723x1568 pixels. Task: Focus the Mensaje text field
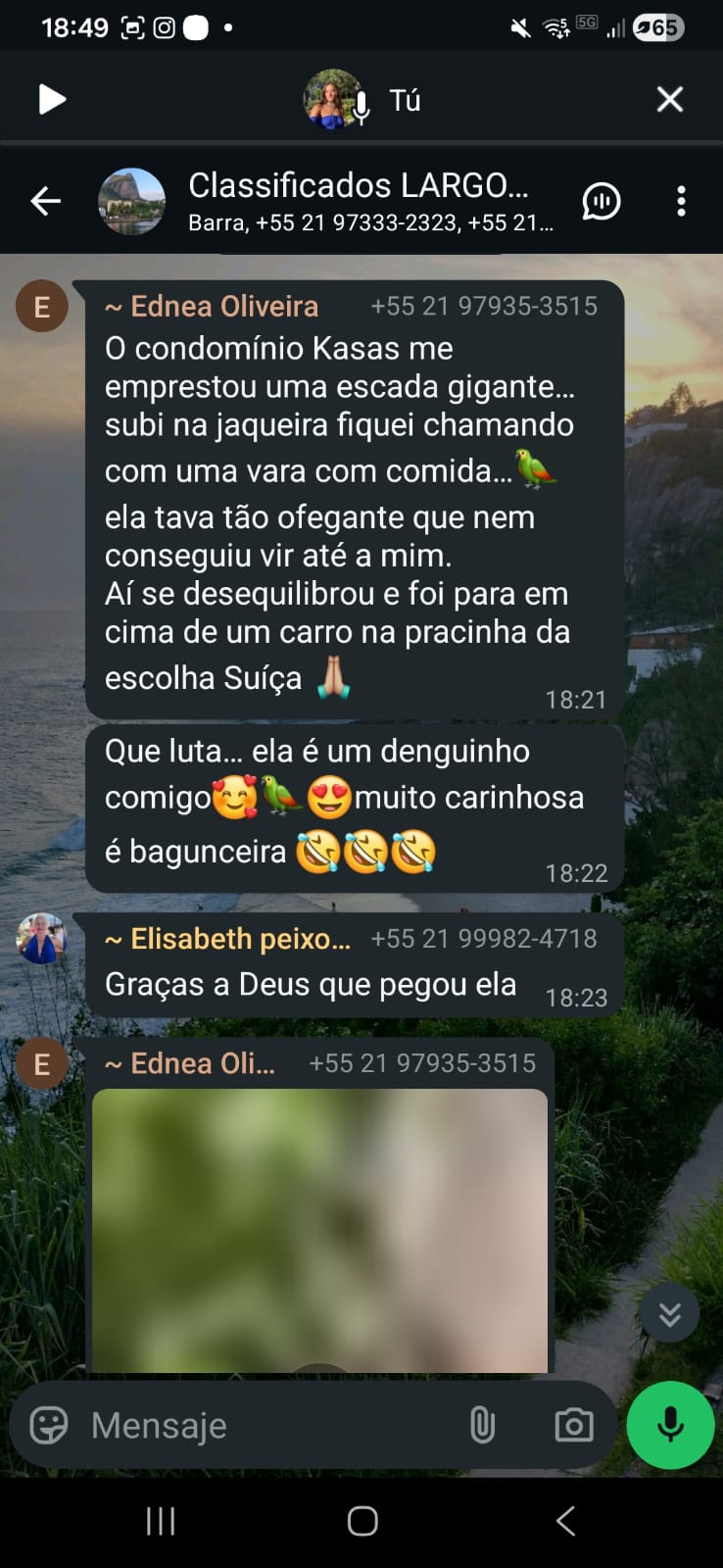pyautogui.click(x=265, y=1425)
